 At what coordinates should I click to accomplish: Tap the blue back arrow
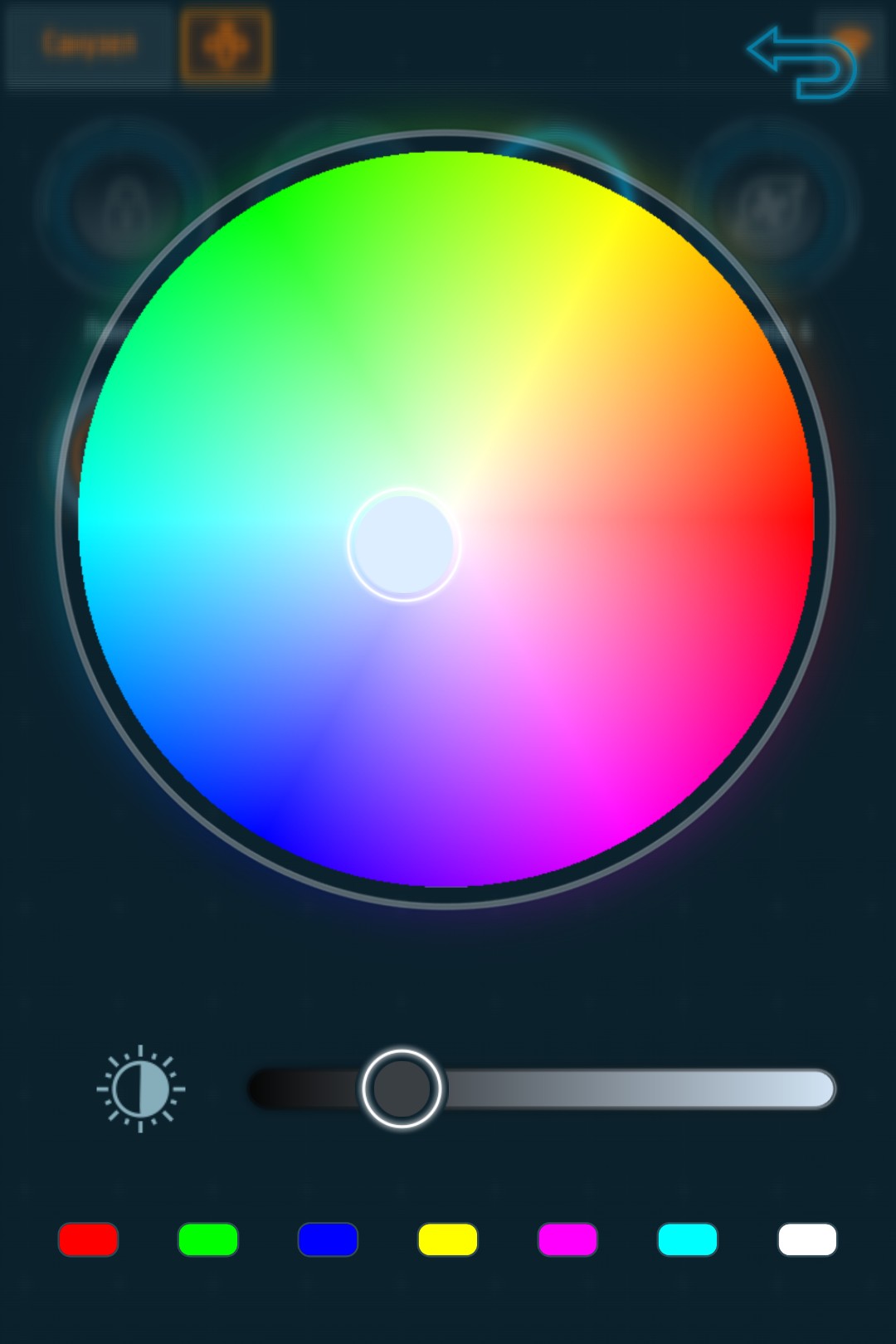pyautogui.click(x=801, y=61)
